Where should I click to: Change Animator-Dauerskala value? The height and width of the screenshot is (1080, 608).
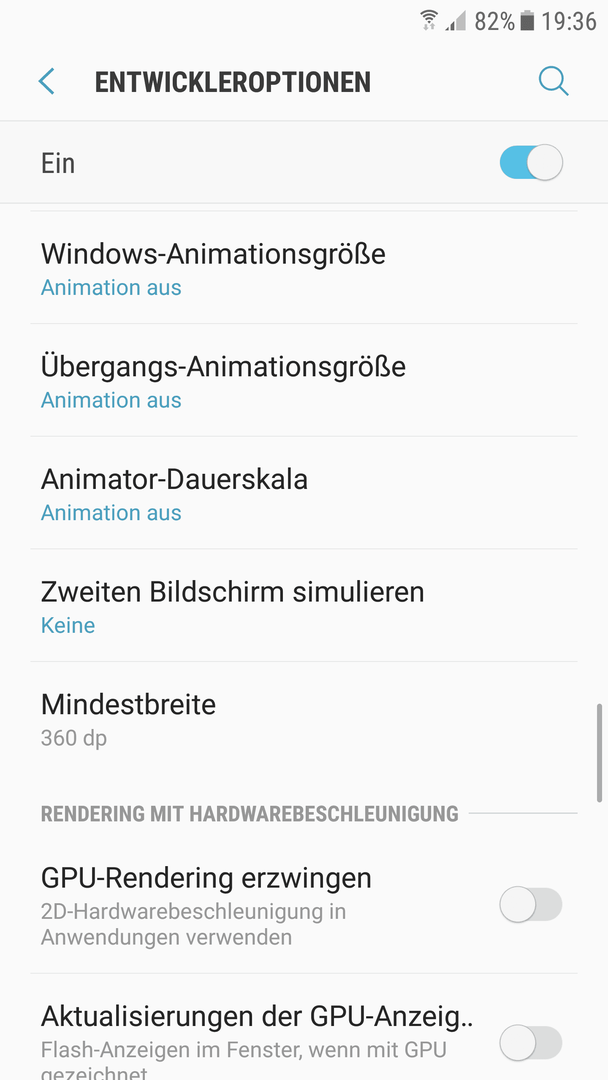click(x=304, y=493)
